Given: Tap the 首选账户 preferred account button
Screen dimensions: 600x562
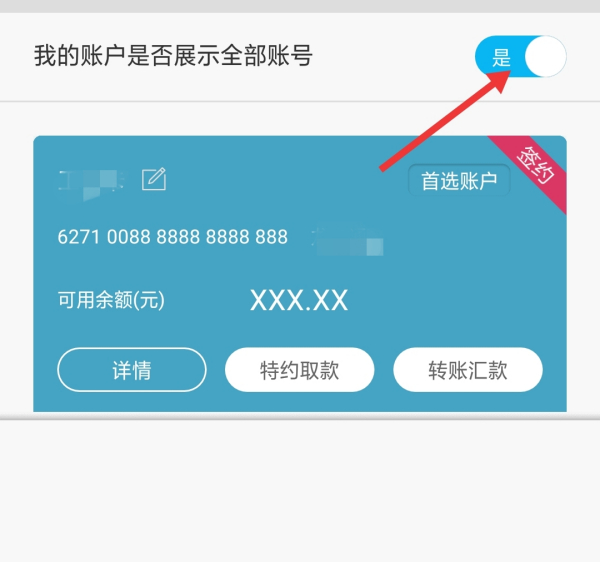Looking at the screenshot, I should pos(459,182).
